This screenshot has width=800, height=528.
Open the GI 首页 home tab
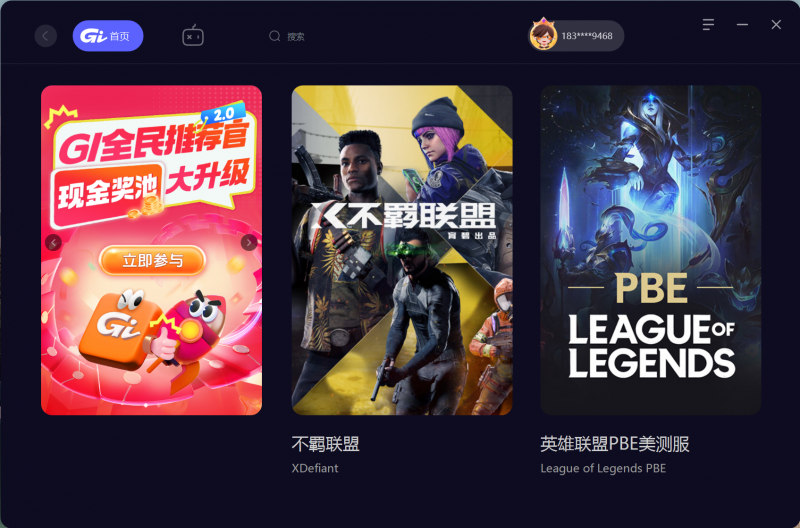[107, 36]
